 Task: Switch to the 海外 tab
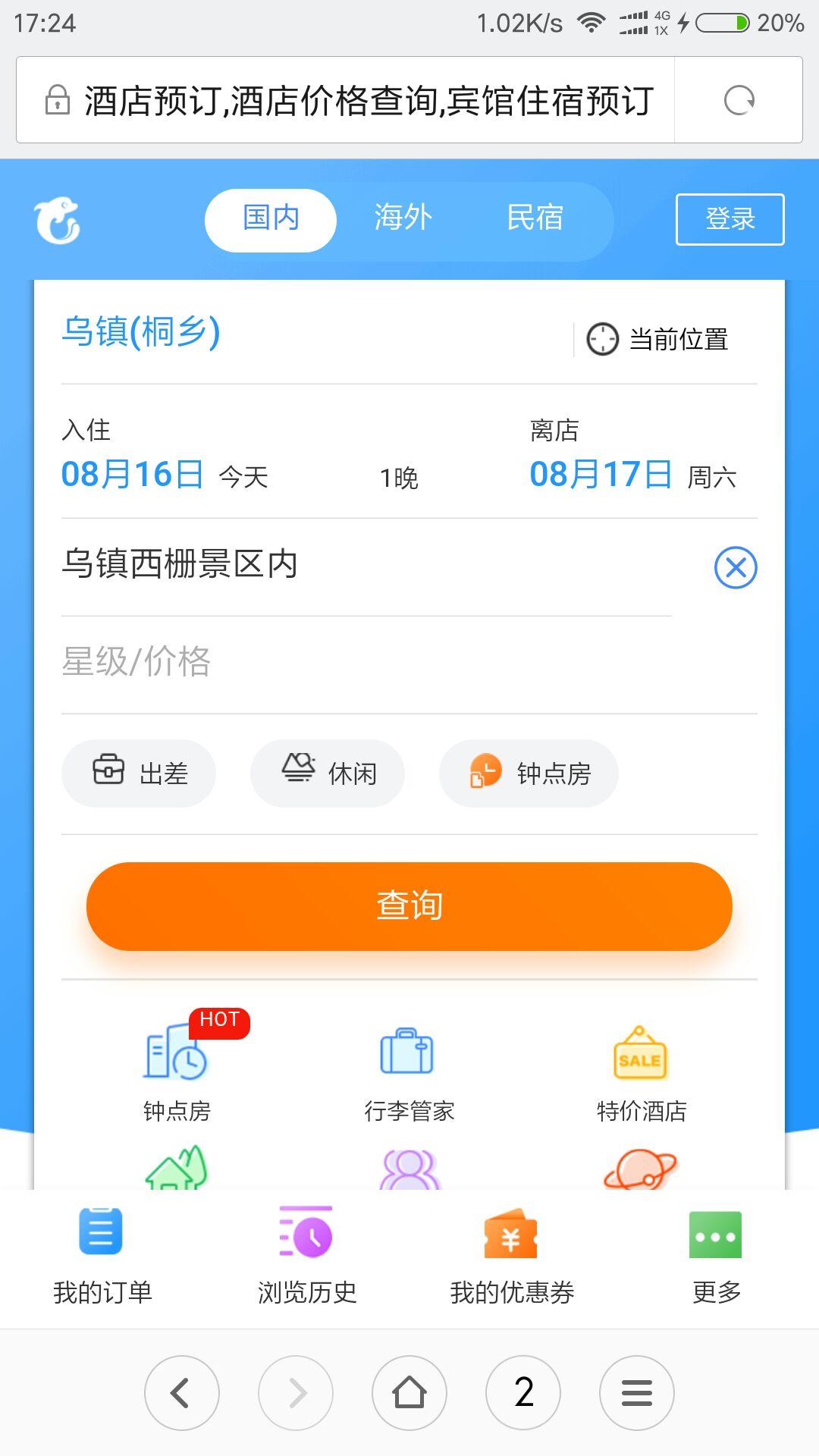point(403,218)
